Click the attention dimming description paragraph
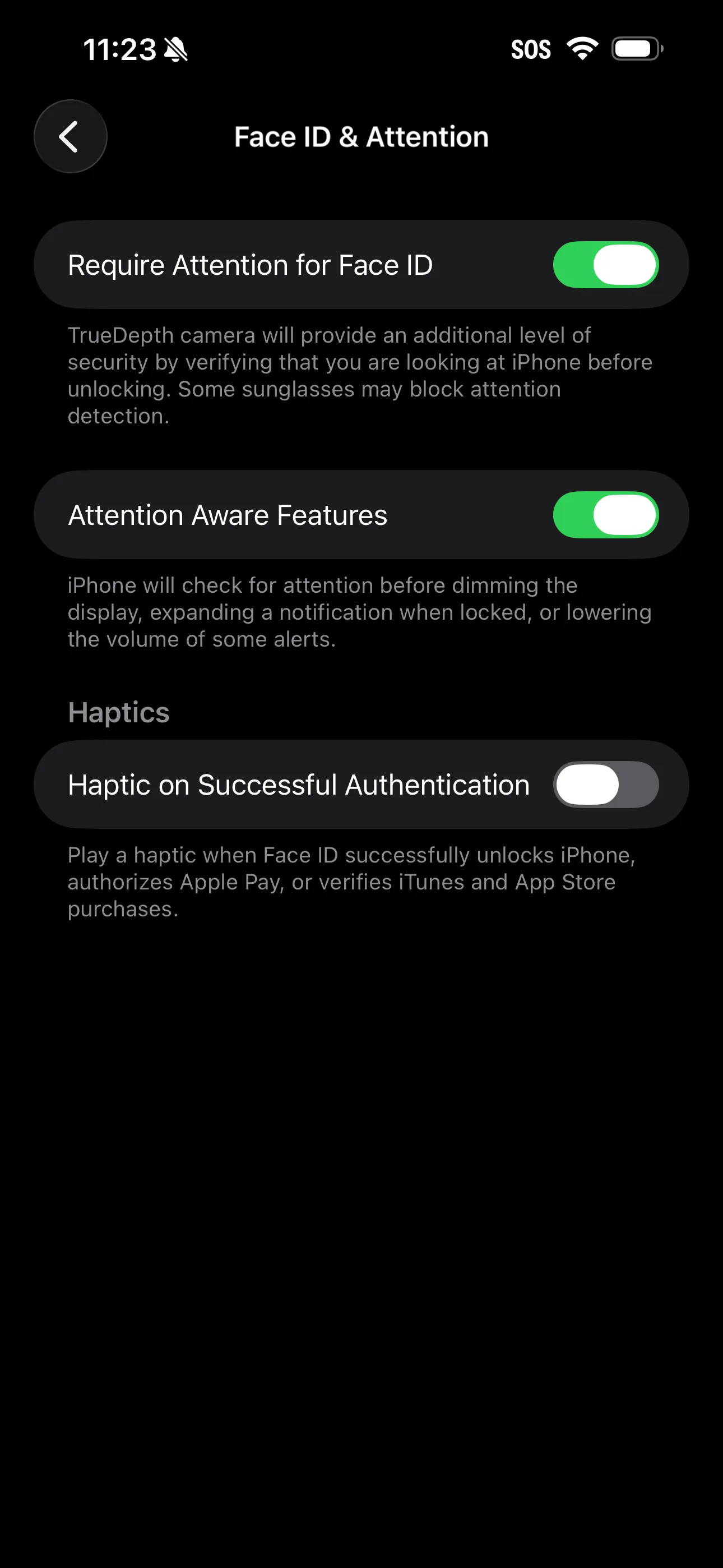 tap(359, 612)
